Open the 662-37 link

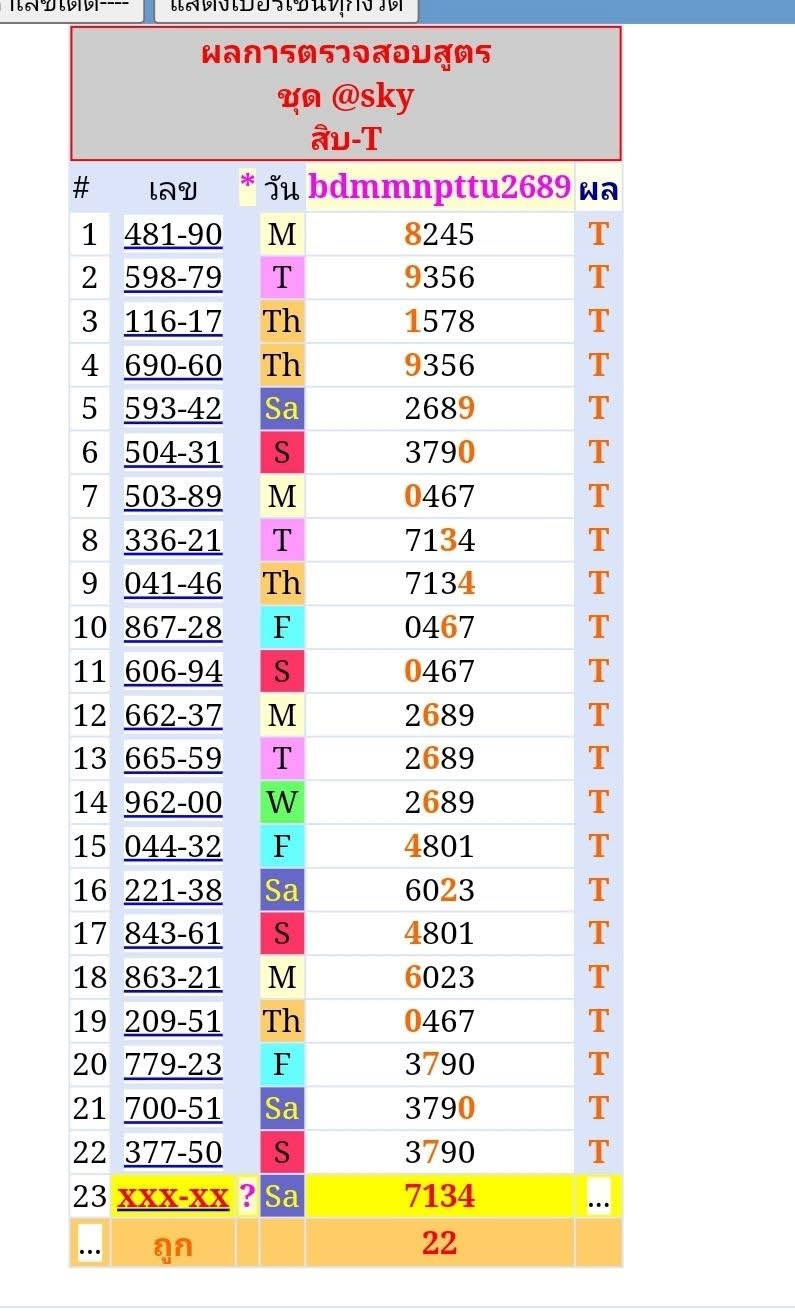173,715
